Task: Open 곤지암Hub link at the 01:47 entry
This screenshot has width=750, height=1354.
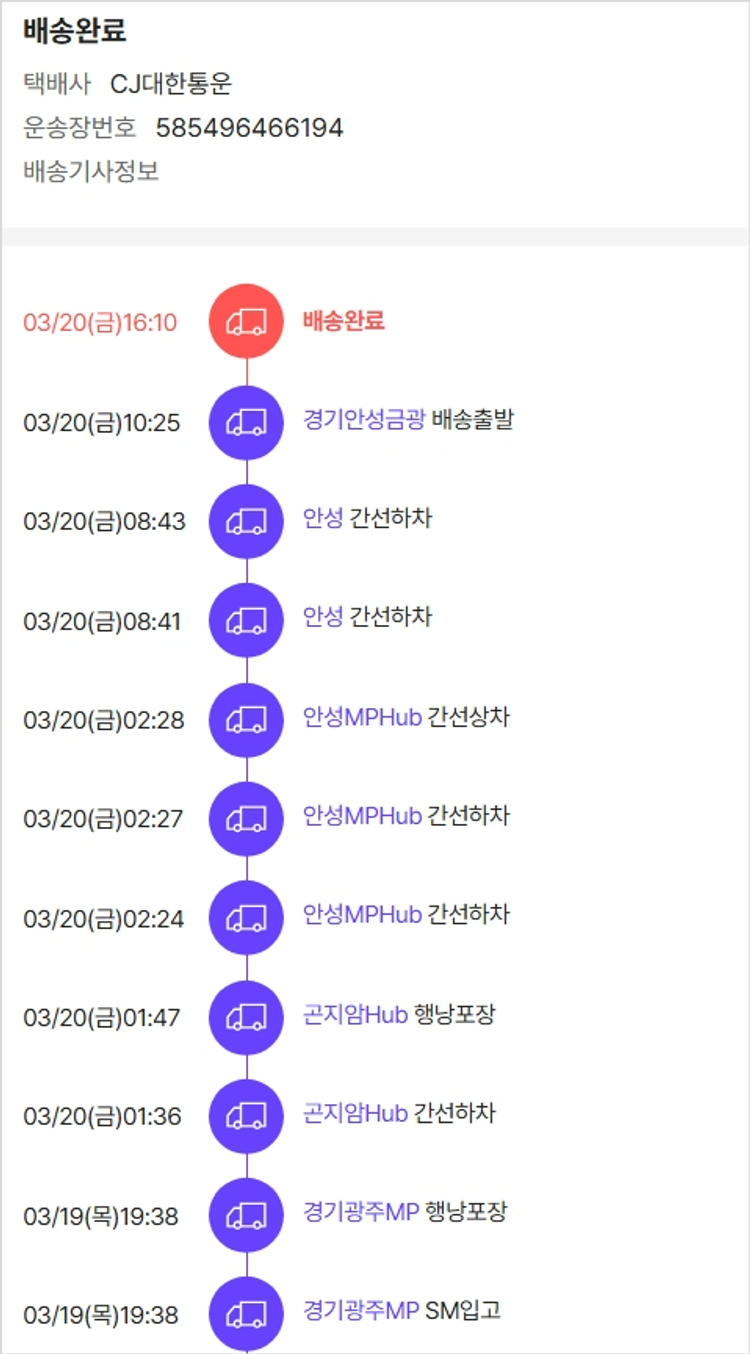Action: point(355,1015)
